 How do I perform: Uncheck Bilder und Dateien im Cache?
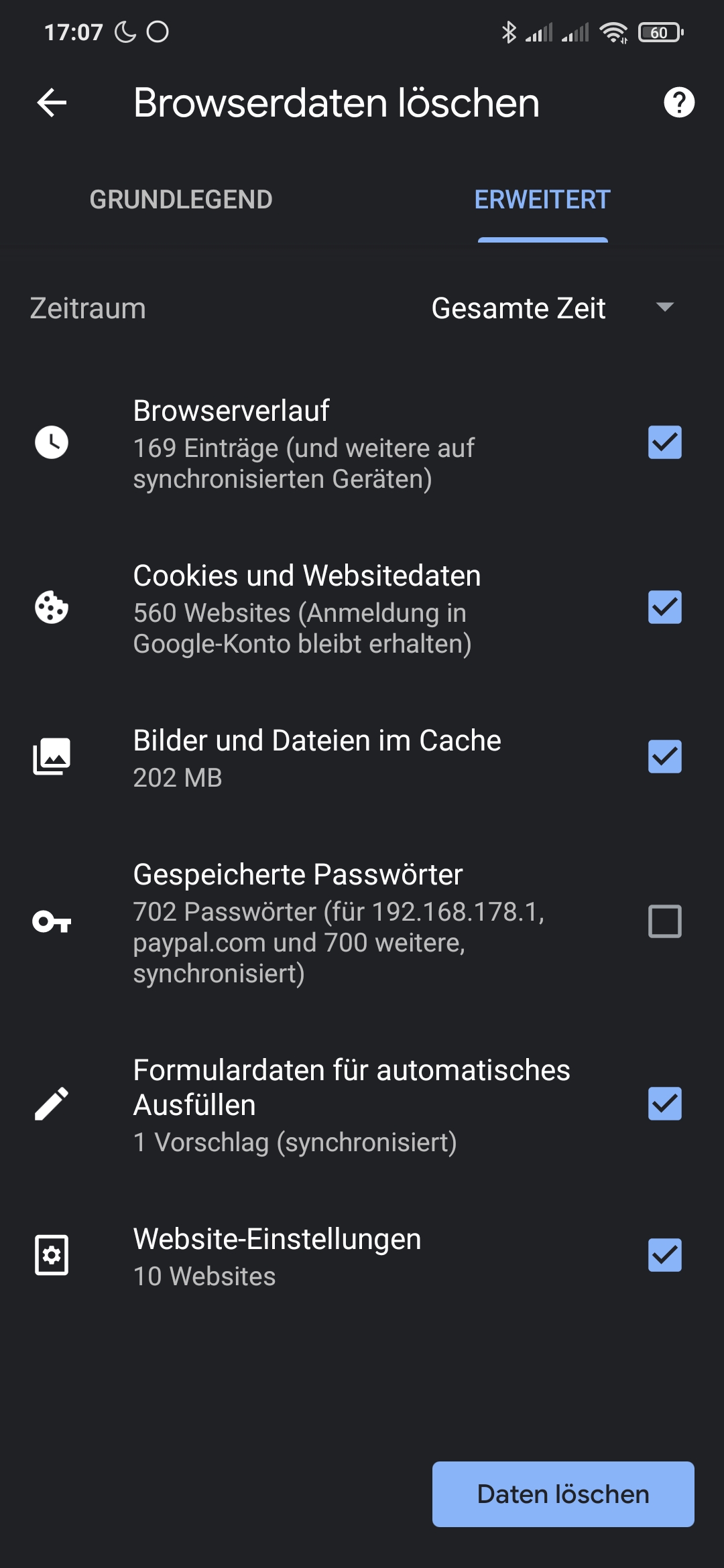(x=664, y=757)
